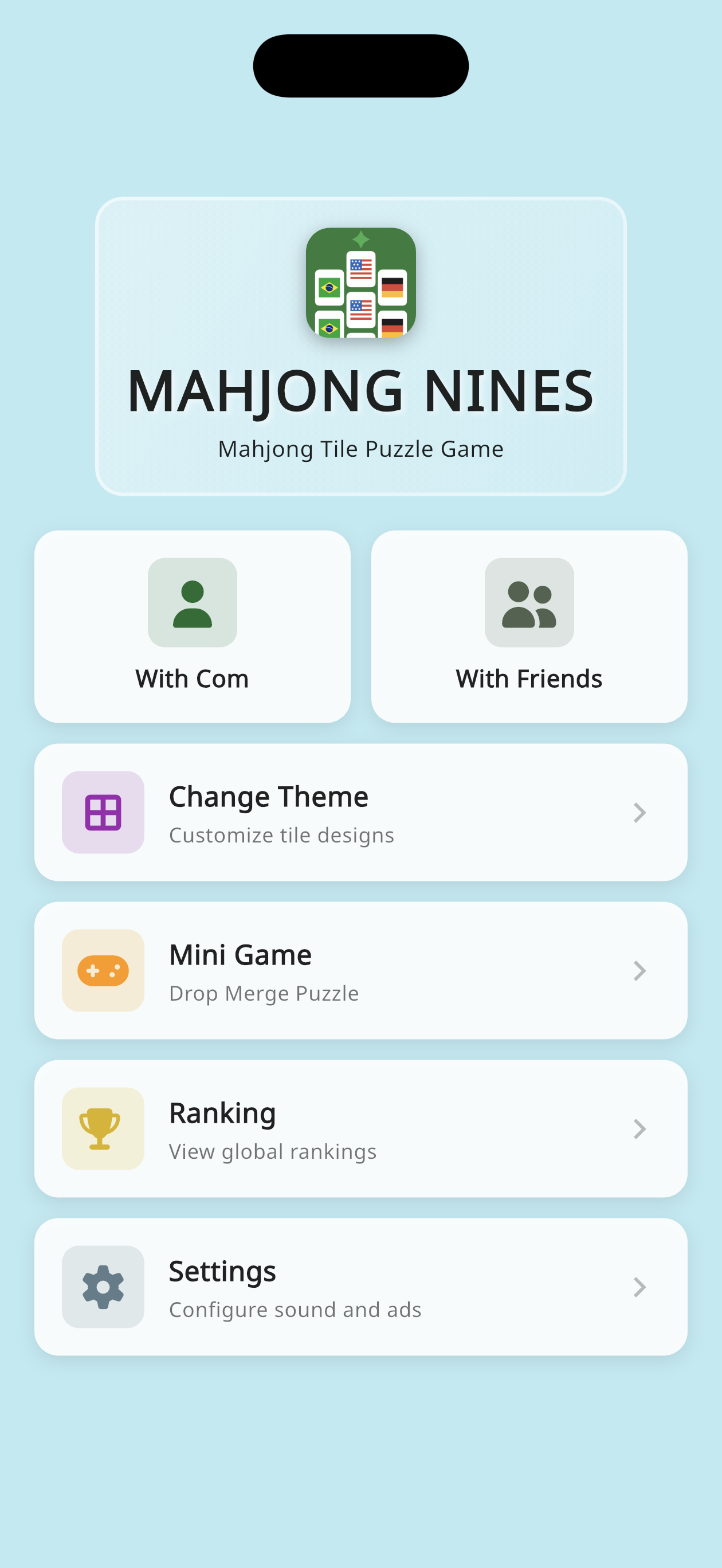
Task: Open Ranking via the chevron arrow
Action: [x=639, y=1128]
